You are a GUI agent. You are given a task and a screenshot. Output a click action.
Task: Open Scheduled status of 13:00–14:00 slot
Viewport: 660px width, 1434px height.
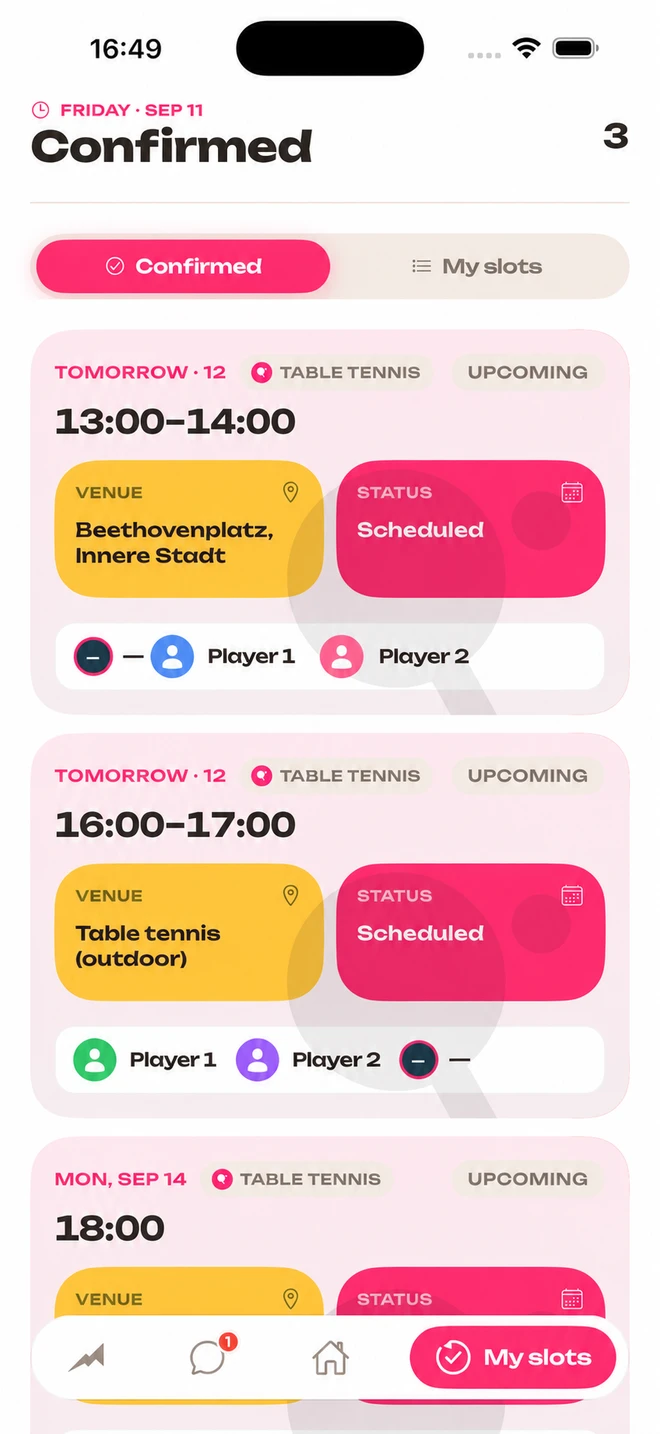[x=471, y=529]
